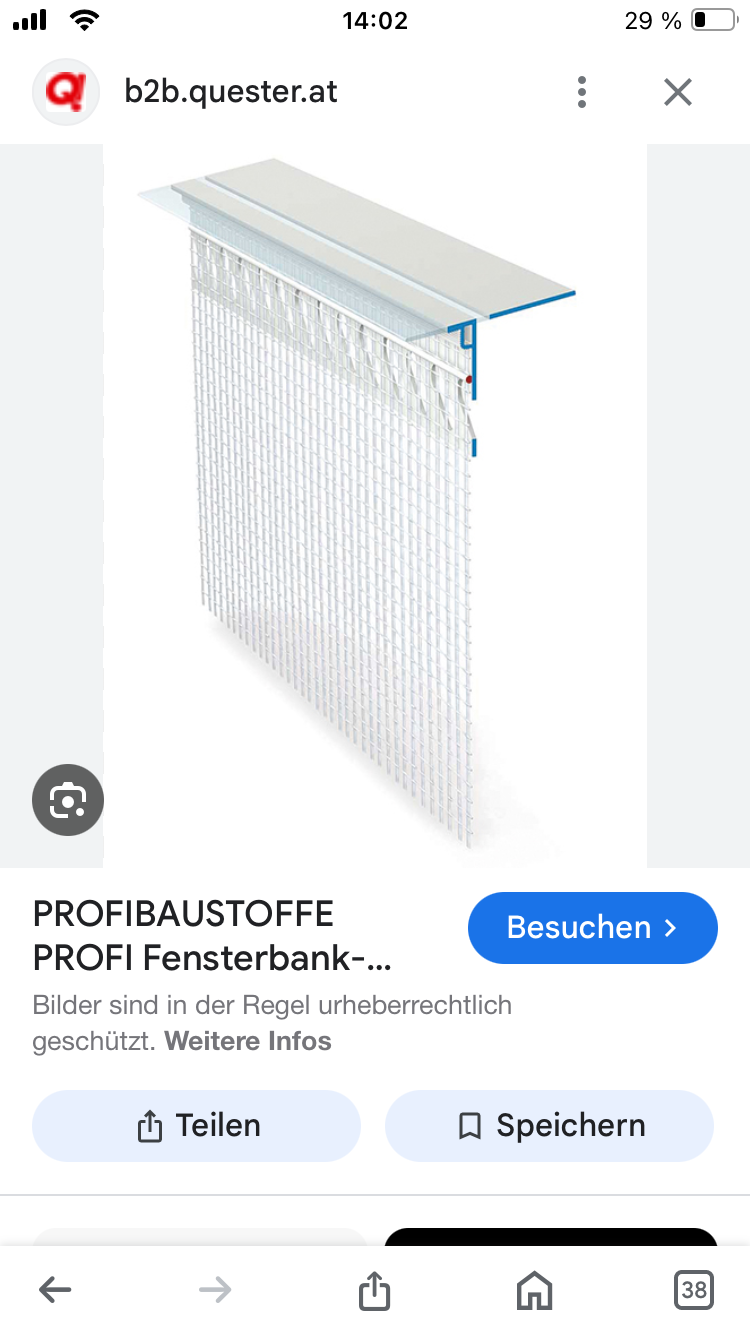
Task: Tap Besuchen to visit the site
Action: (592, 927)
